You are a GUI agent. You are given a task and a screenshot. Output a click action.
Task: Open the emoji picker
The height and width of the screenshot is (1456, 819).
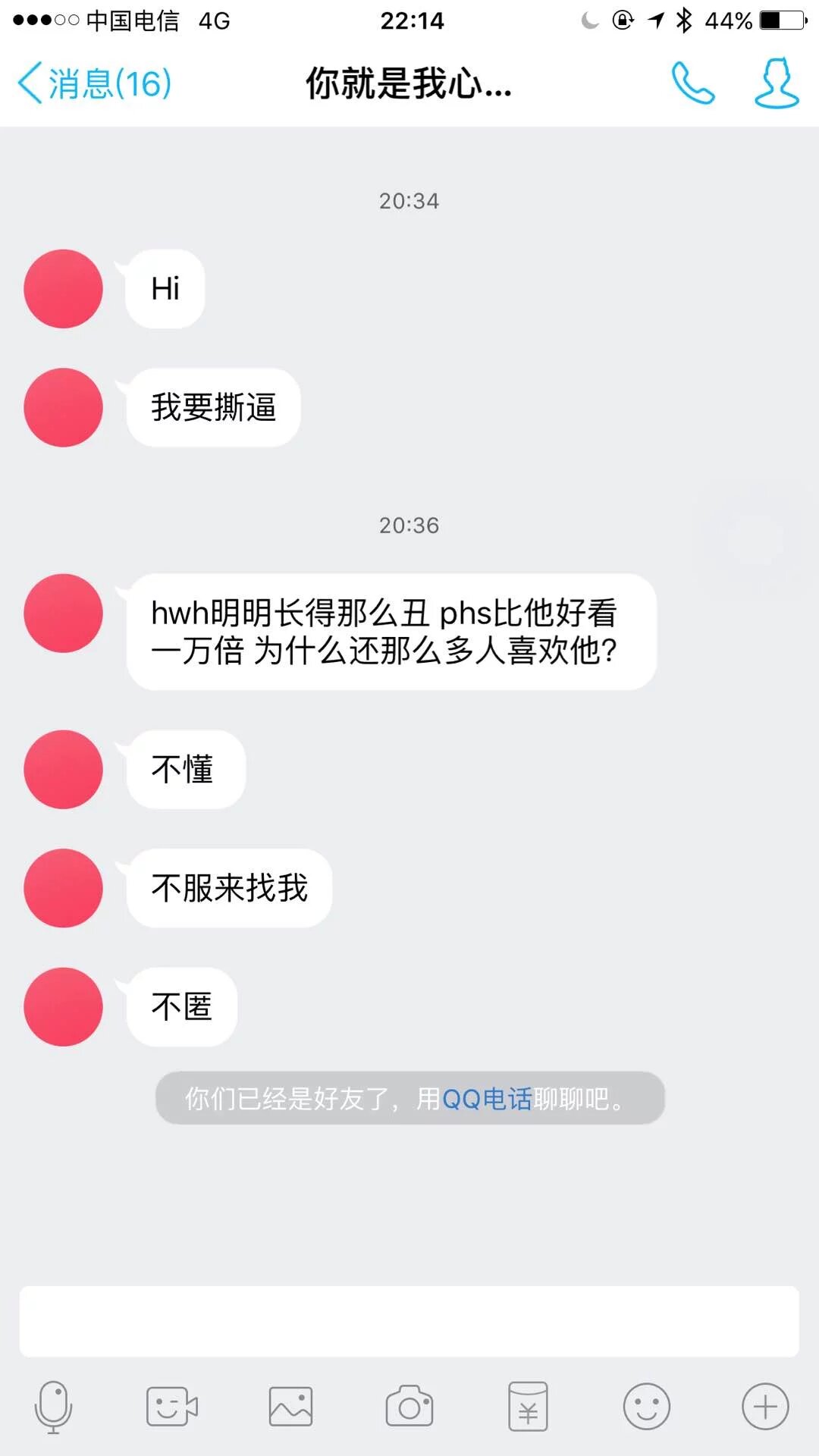[x=646, y=1407]
